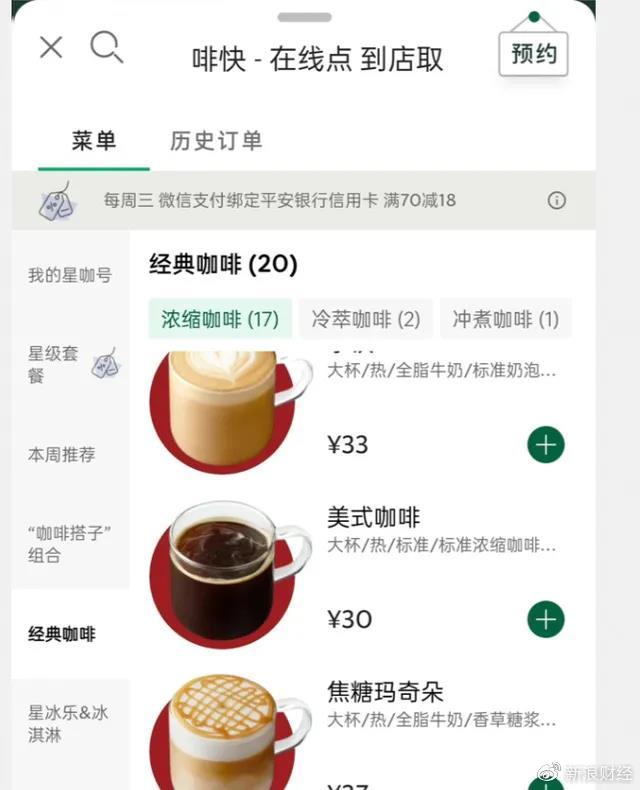Screen dimensions: 640x790
Task: Open the menu search
Action: point(106,47)
